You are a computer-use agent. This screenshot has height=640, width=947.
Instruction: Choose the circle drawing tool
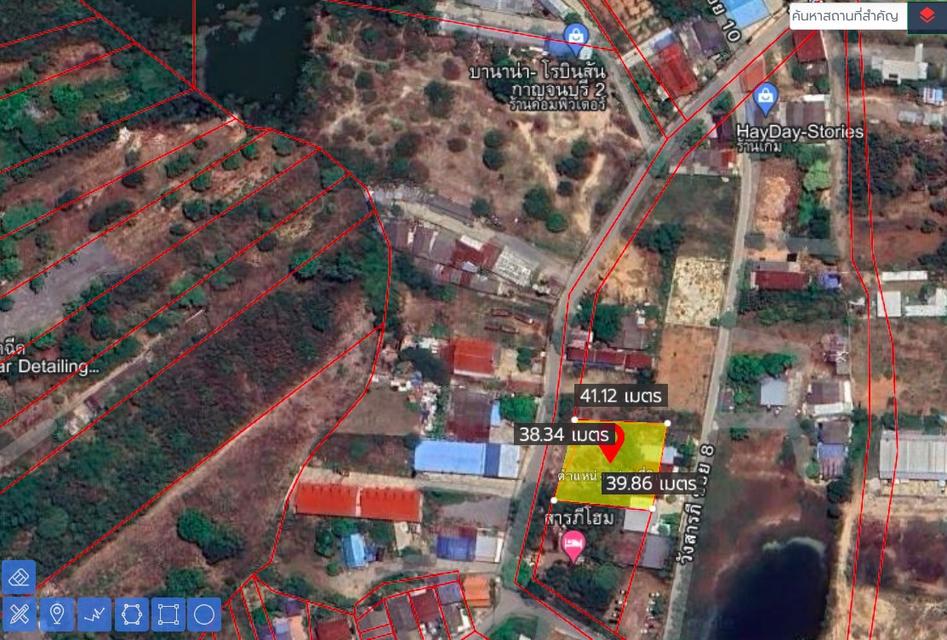pos(204,613)
